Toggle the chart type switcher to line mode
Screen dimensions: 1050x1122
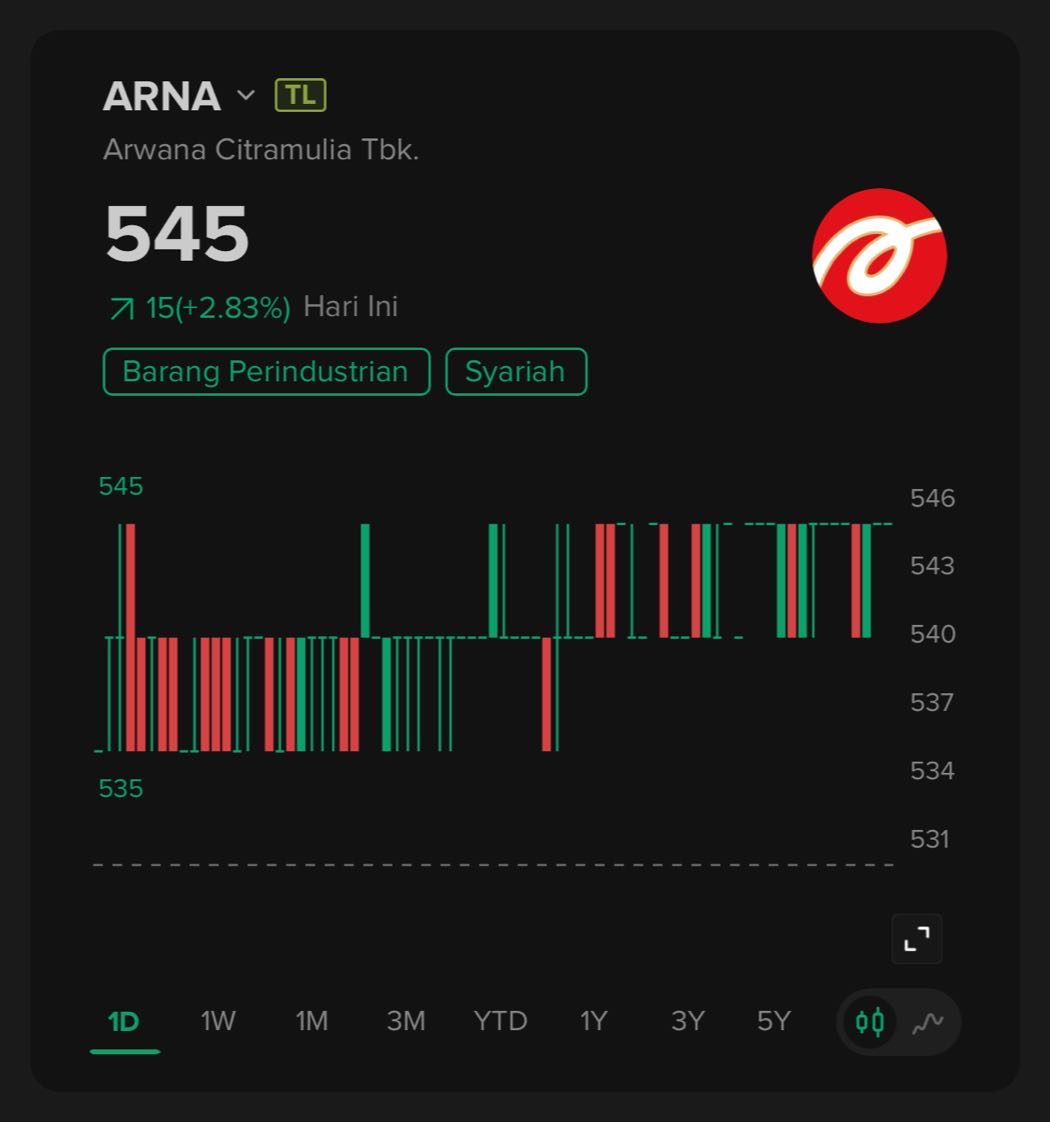click(x=926, y=1022)
